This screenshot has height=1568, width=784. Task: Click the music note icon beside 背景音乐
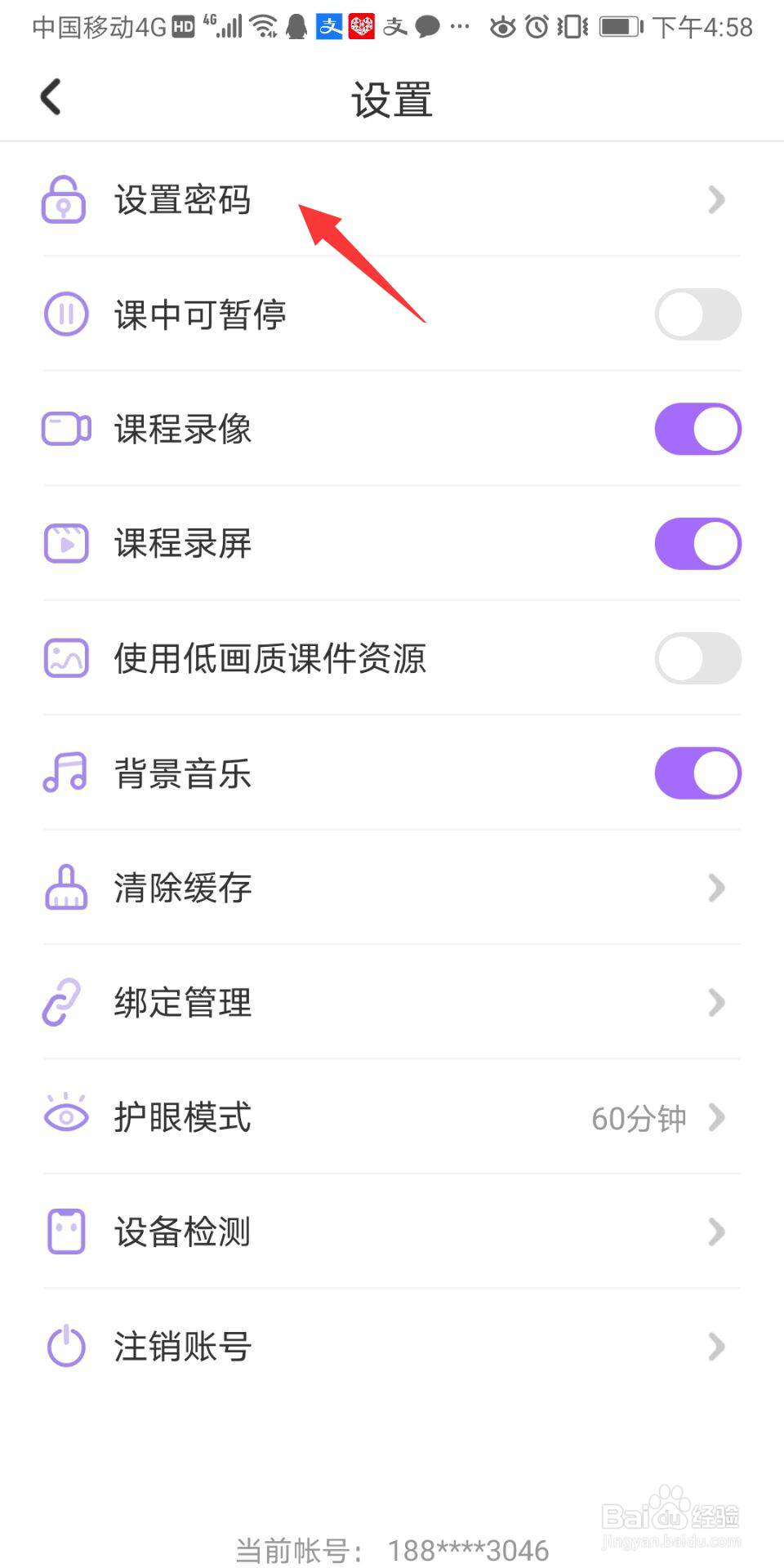(65, 773)
